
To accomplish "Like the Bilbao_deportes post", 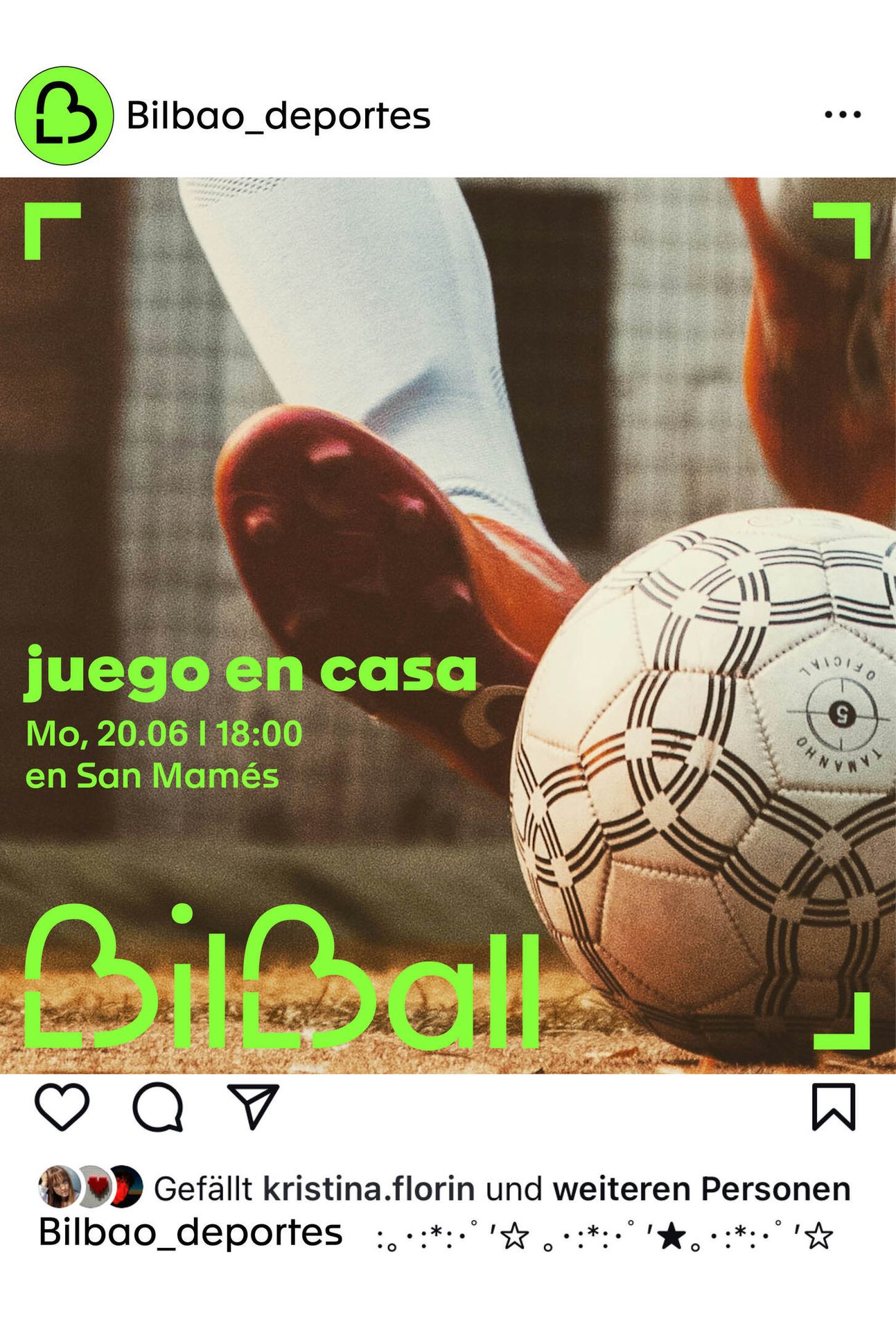I will tap(62, 1107).
